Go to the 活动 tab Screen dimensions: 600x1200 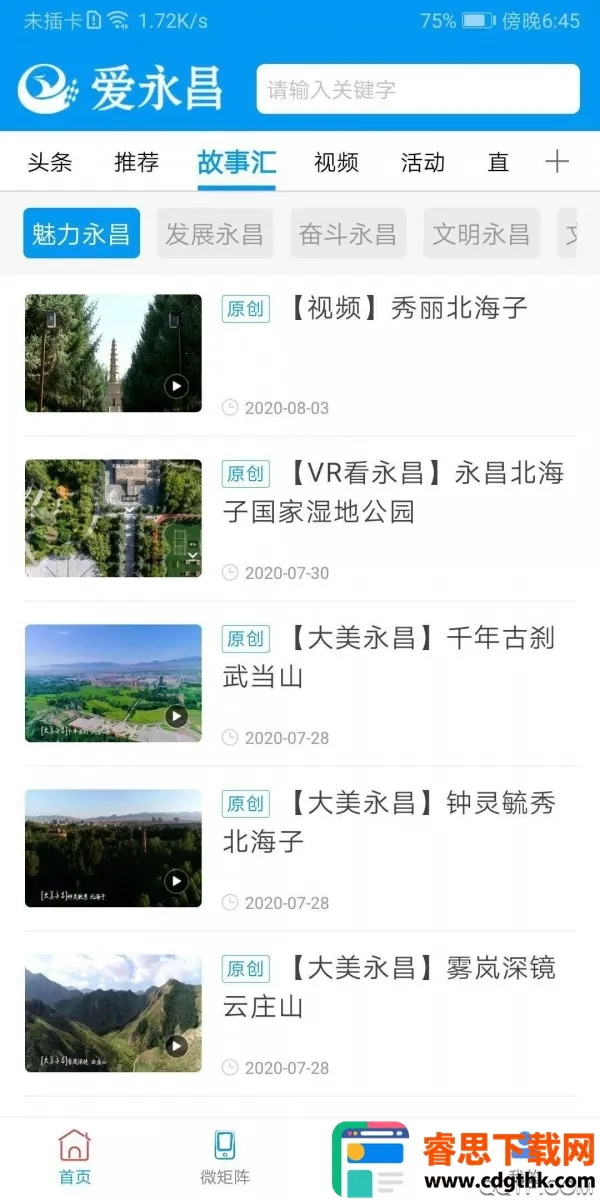(422, 162)
